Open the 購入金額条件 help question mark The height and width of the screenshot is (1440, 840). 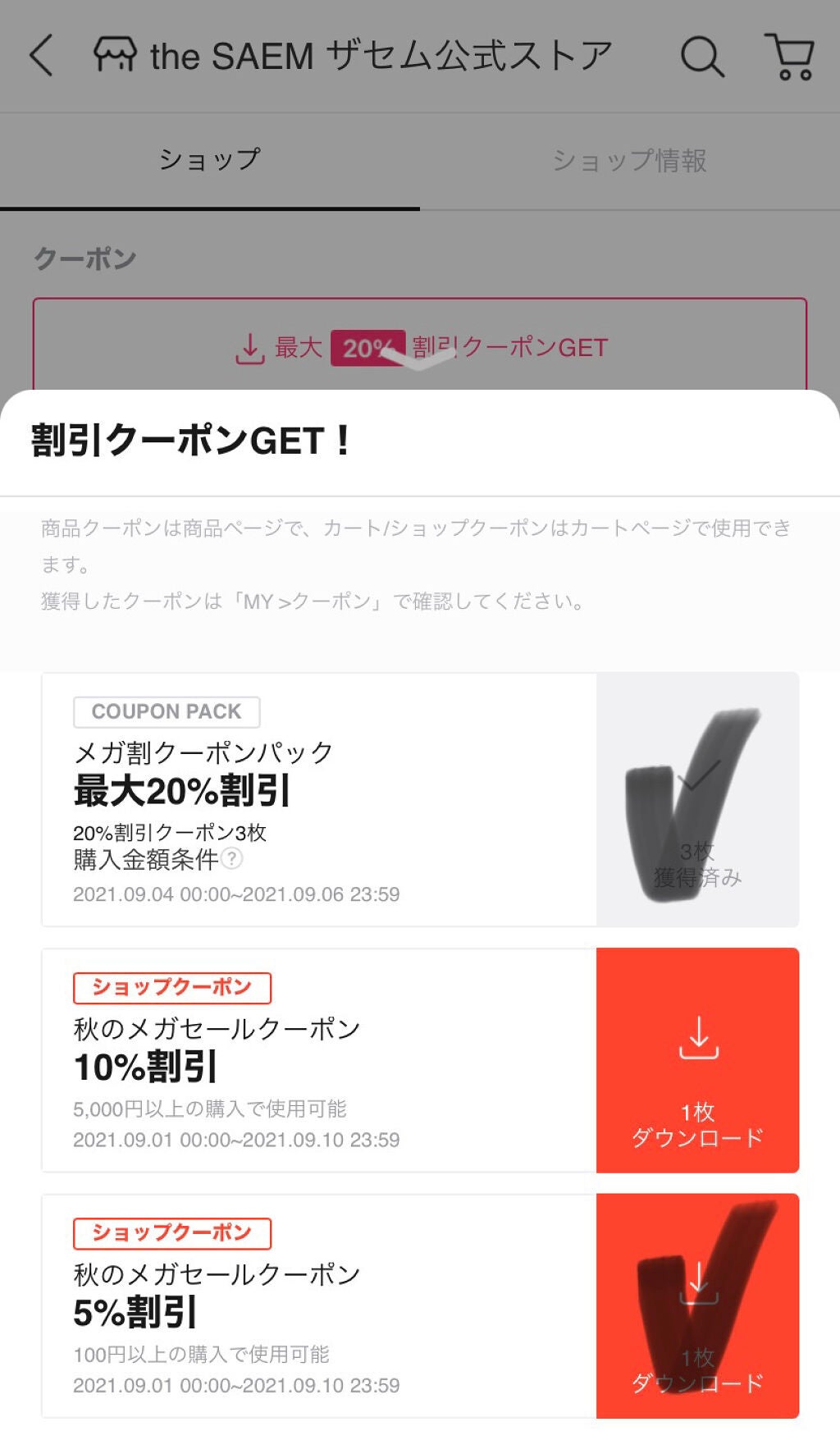tap(233, 859)
